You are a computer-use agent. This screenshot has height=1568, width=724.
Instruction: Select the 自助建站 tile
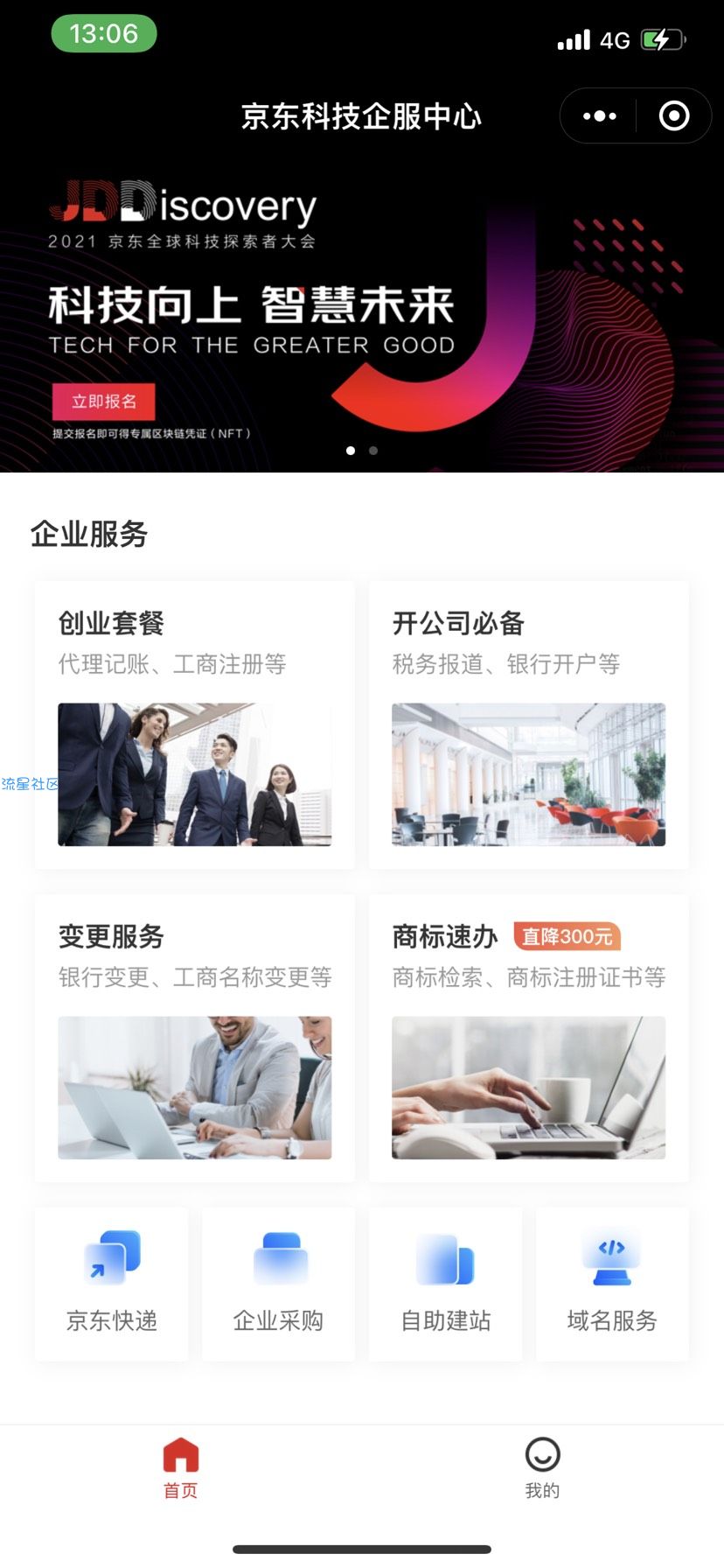click(445, 1284)
